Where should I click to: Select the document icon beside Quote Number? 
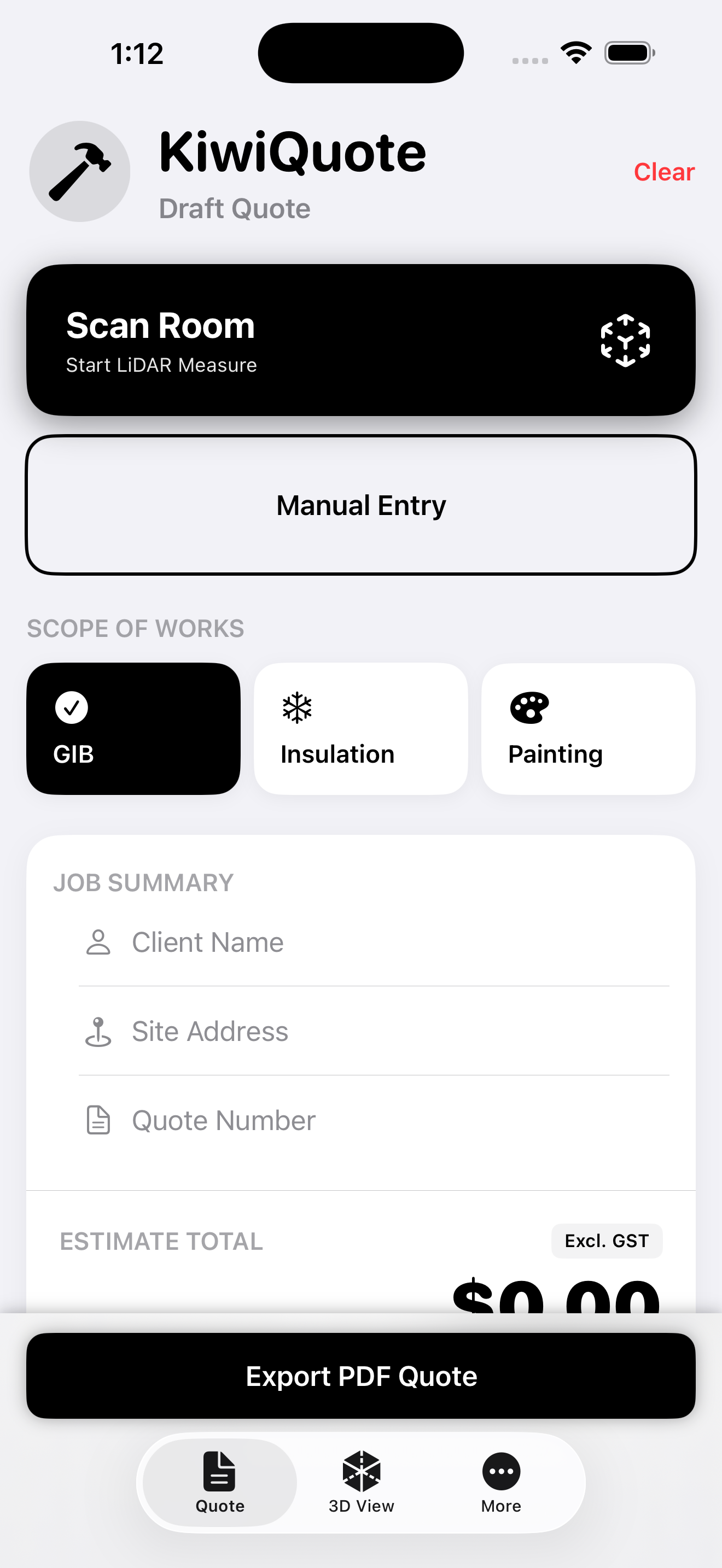(x=97, y=1119)
